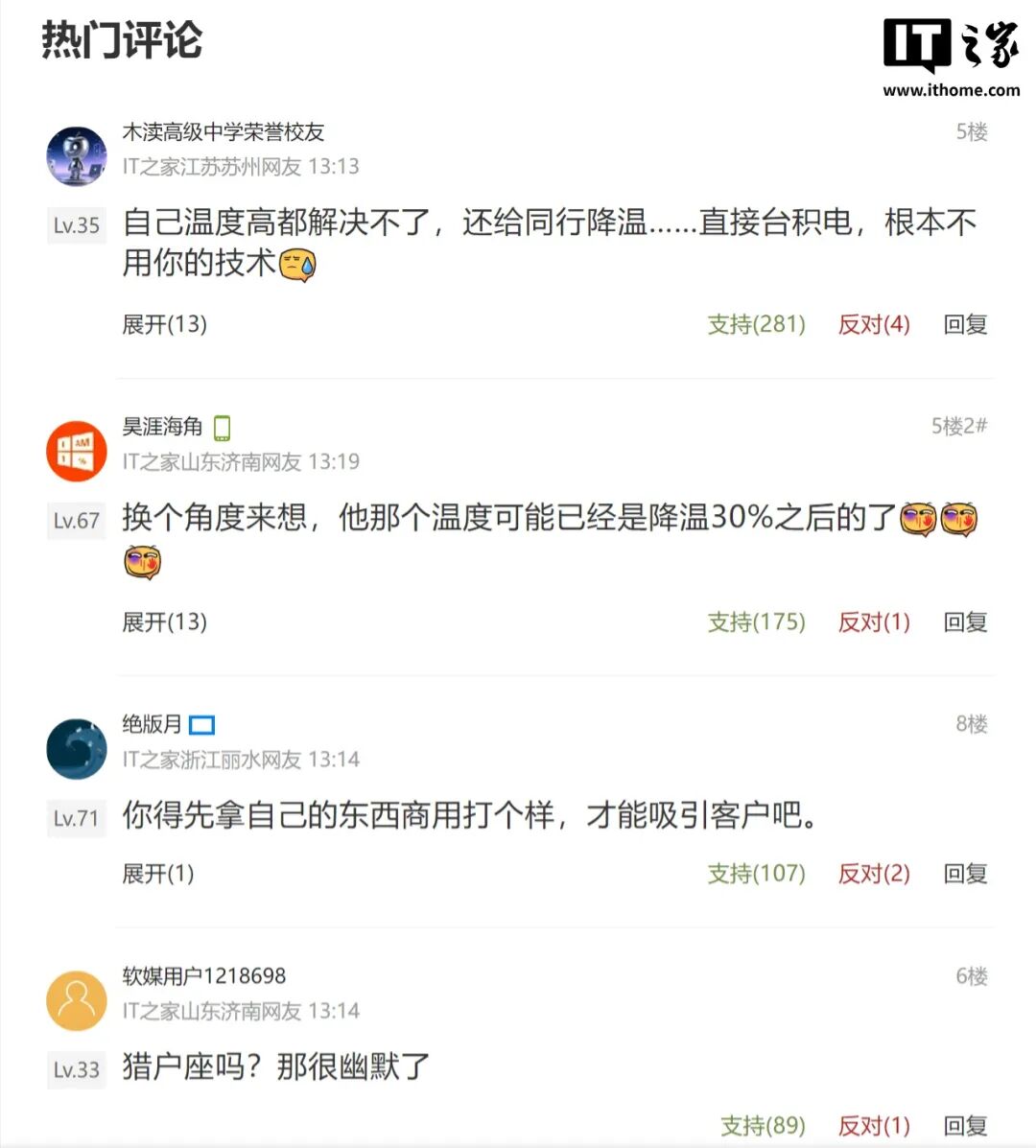Support 木渎高级中学荣誉校友's comment with 支持(281)
Screen dimensions: 1036x1148
(x=756, y=324)
